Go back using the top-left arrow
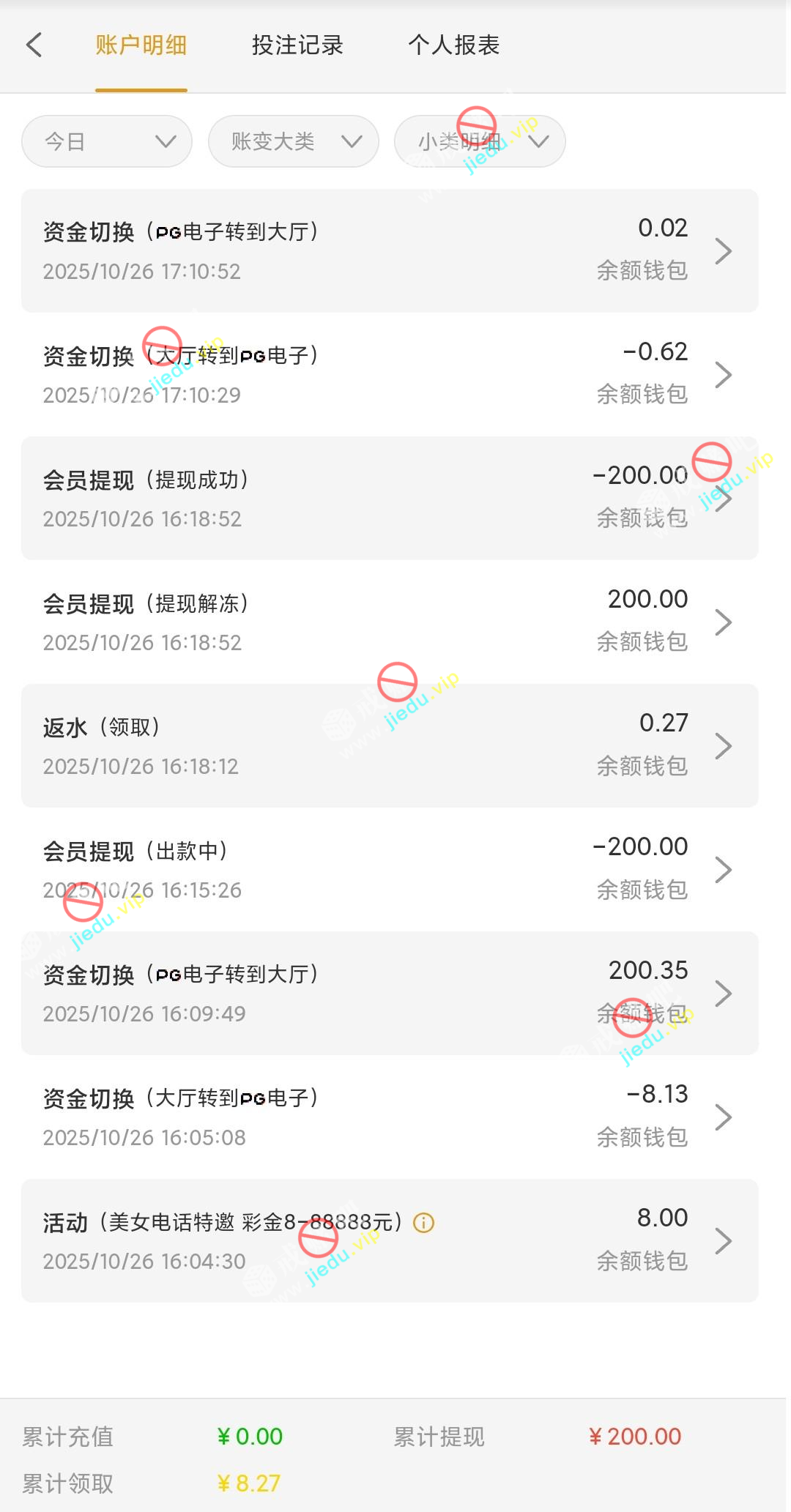 pos(34,45)
